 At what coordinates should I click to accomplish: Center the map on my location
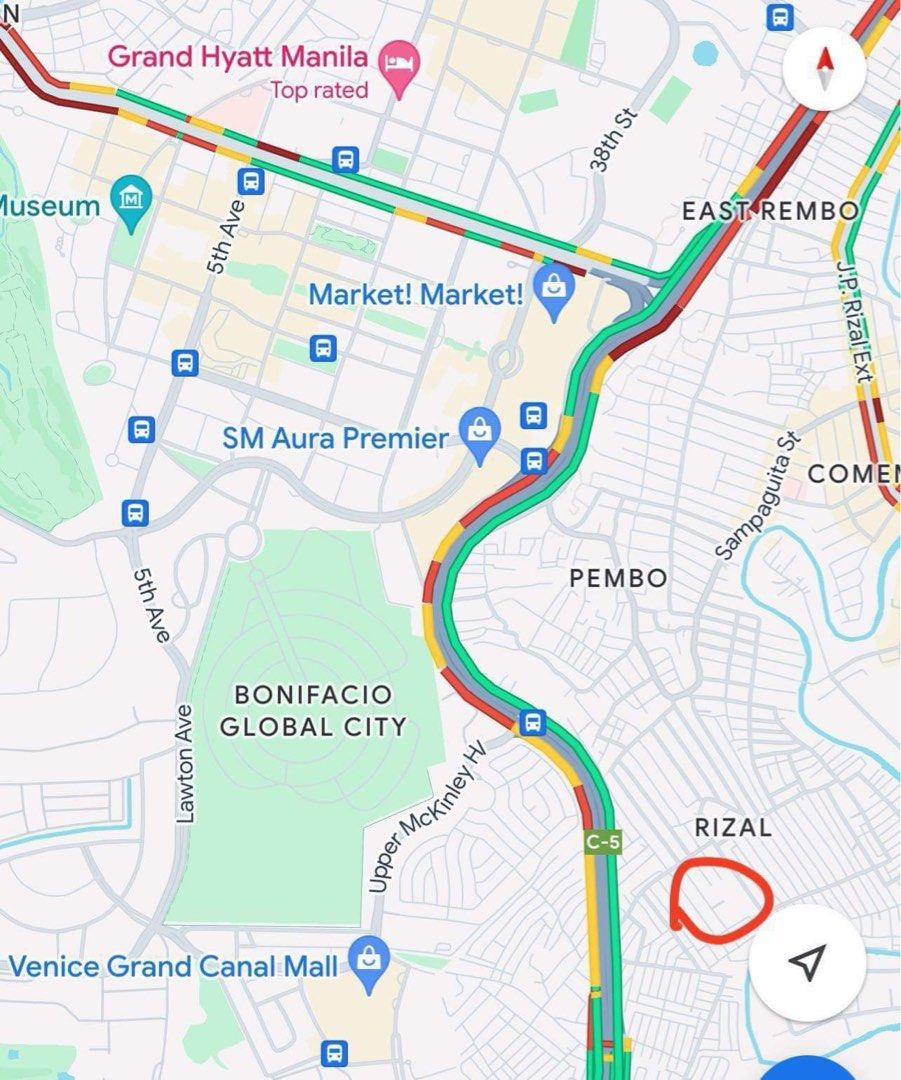[x=806, y=962]
